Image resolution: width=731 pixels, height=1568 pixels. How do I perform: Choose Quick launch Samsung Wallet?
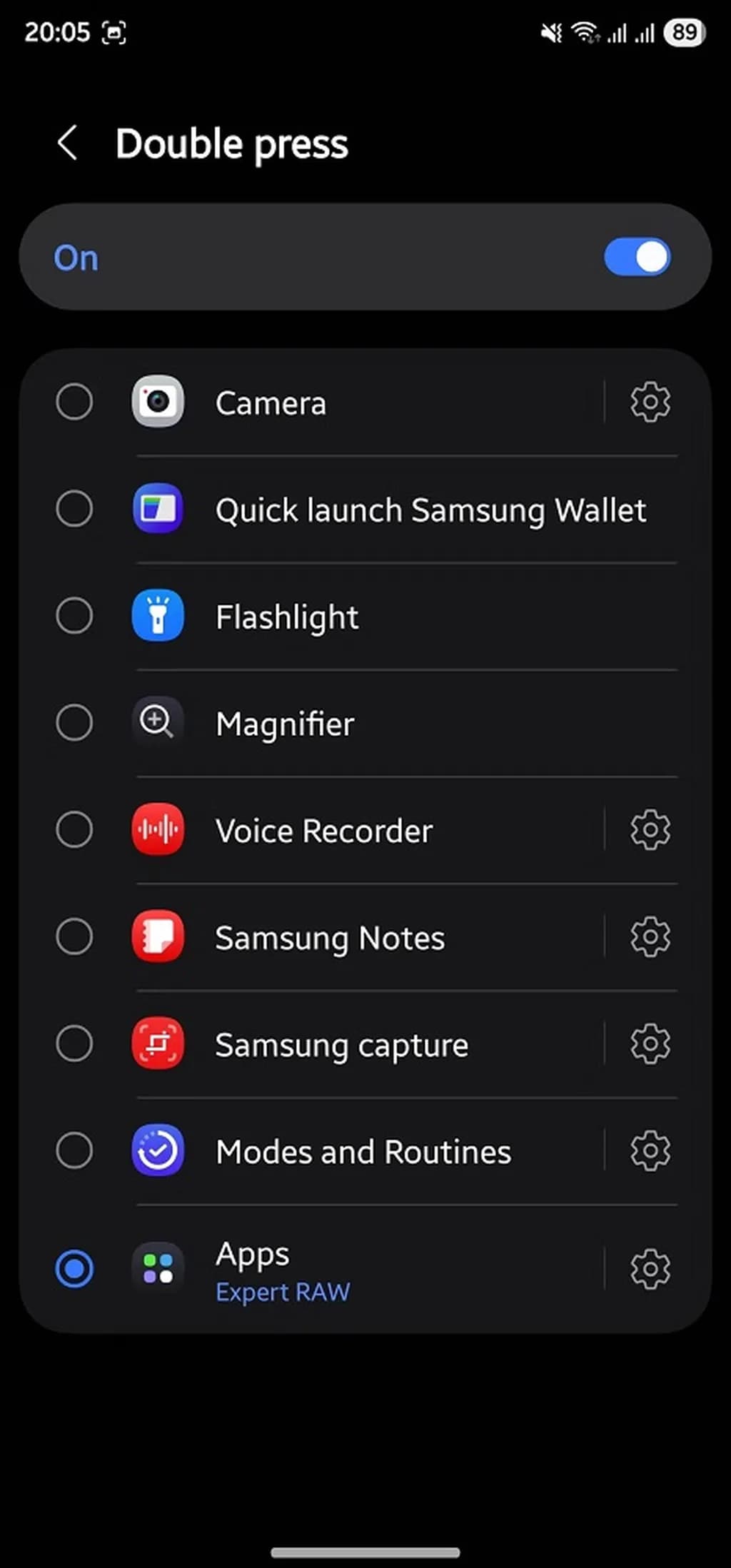[x=74, y=509]
